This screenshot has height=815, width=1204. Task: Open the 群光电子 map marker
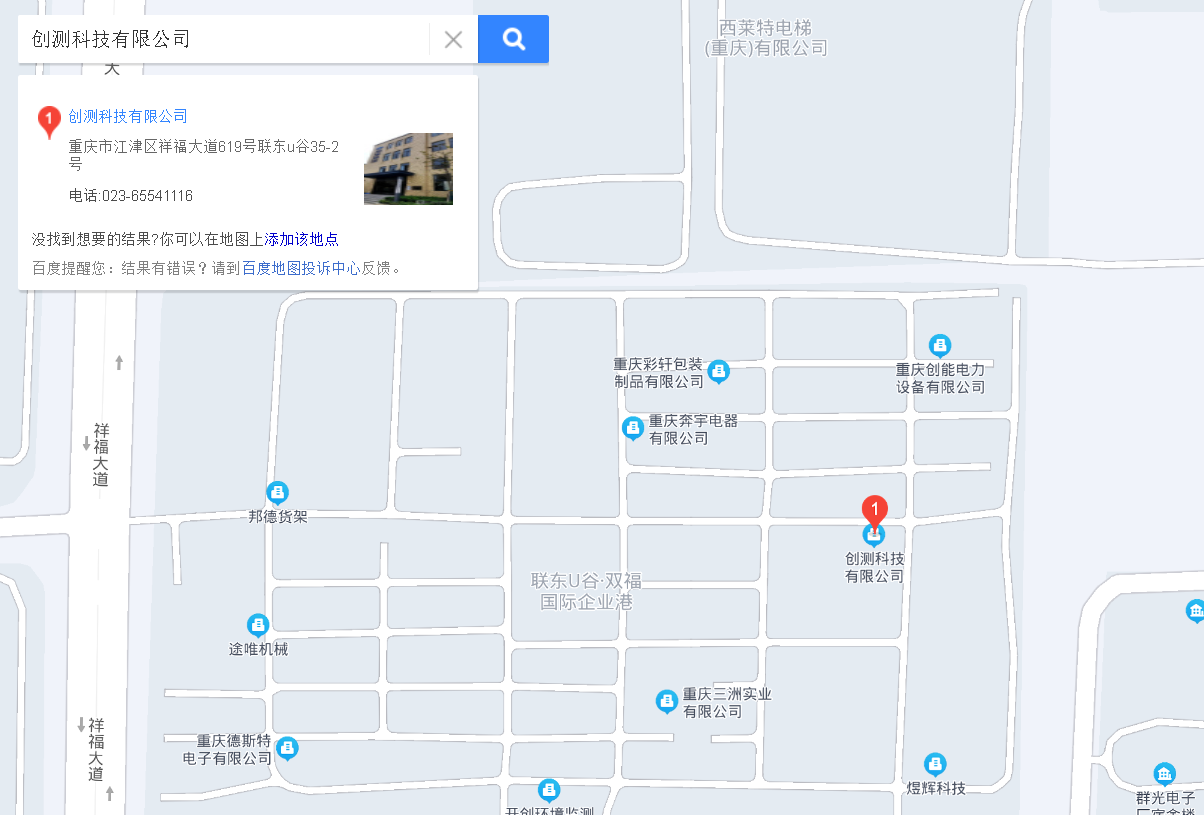pos(1164,774)
